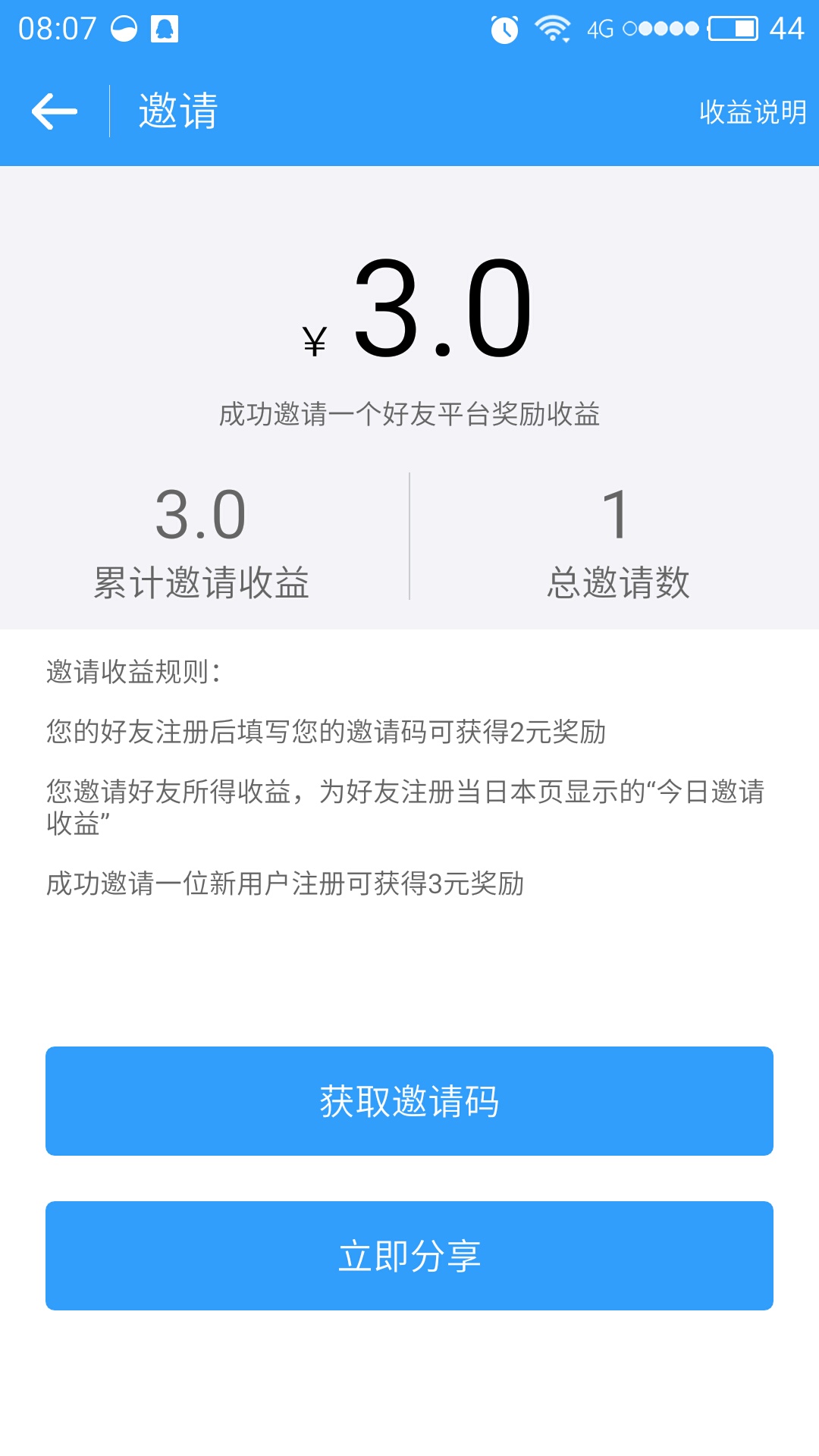The width and height of the screenshot is (819, 1456).
Task: Open 收益说明 earnings explanation page
Action: [x=752, y=111]
